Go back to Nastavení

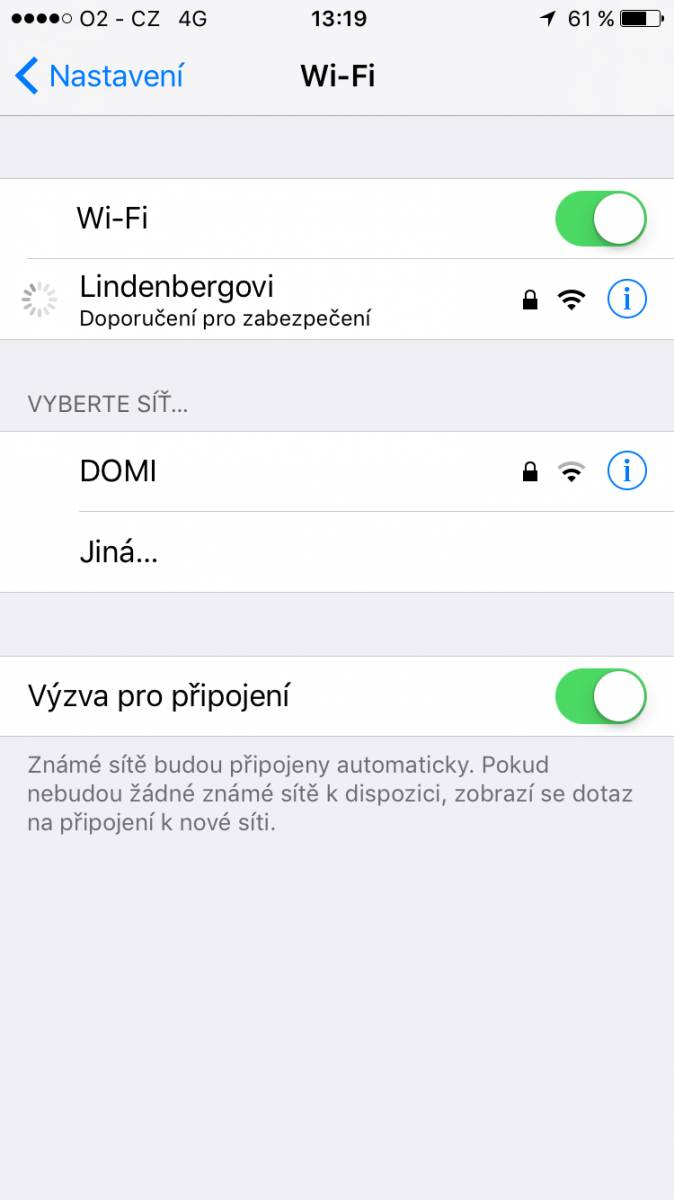pyautogui.click(x=100, y=76)
